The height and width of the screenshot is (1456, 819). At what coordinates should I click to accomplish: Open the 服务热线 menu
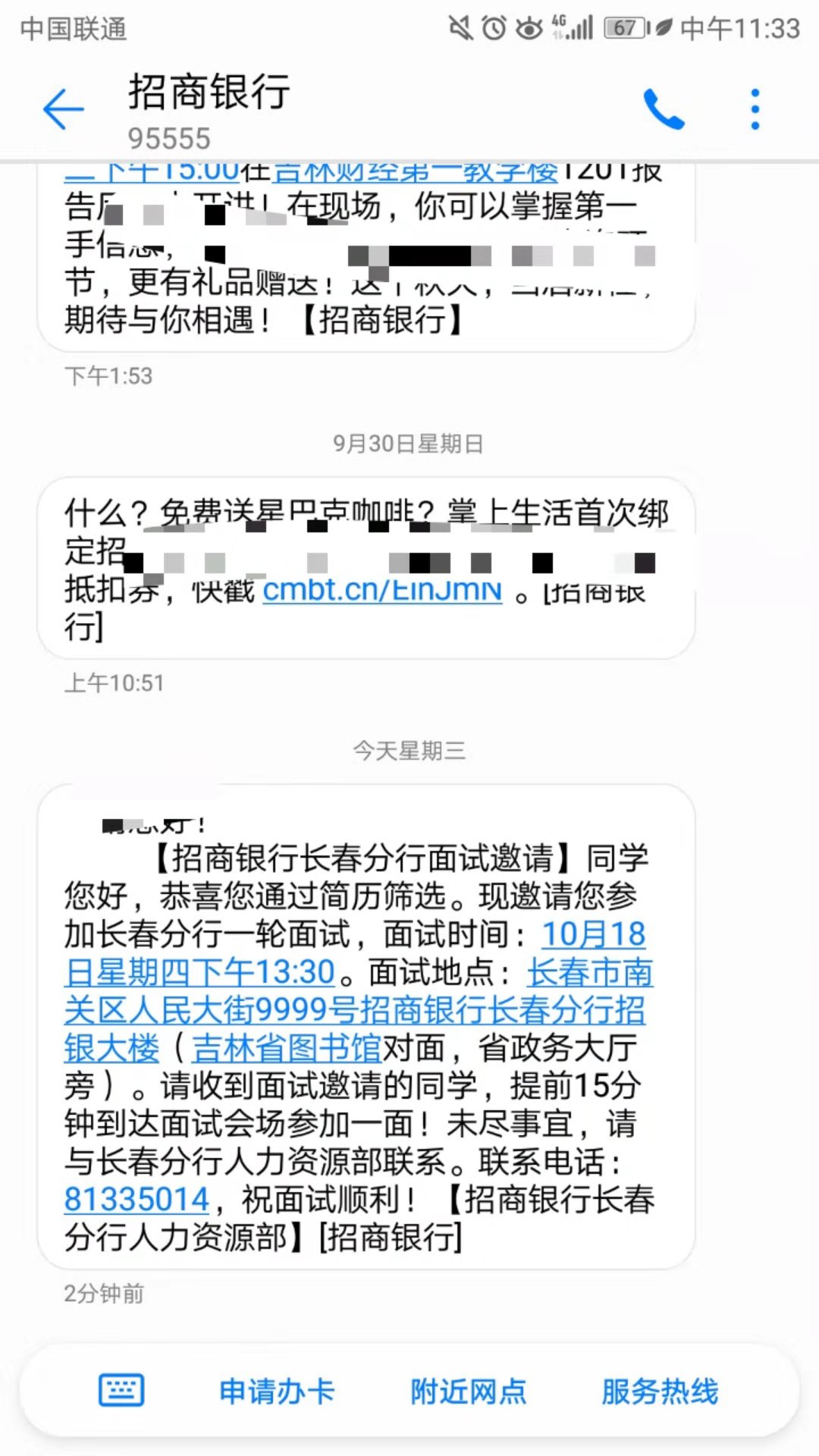pyautogui.click(x=659, y=1392)
